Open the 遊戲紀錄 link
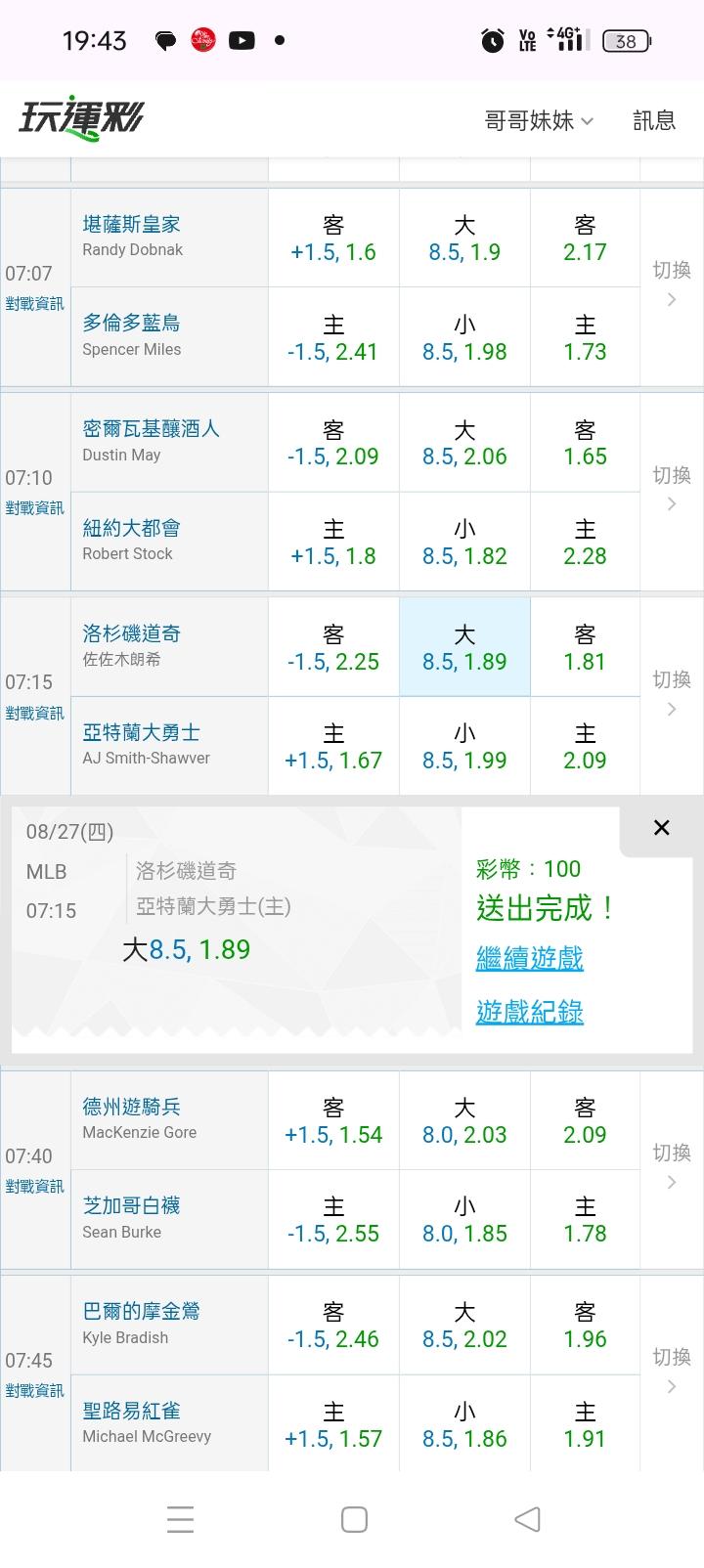 pyautogui.click(x=530, y=1012)
